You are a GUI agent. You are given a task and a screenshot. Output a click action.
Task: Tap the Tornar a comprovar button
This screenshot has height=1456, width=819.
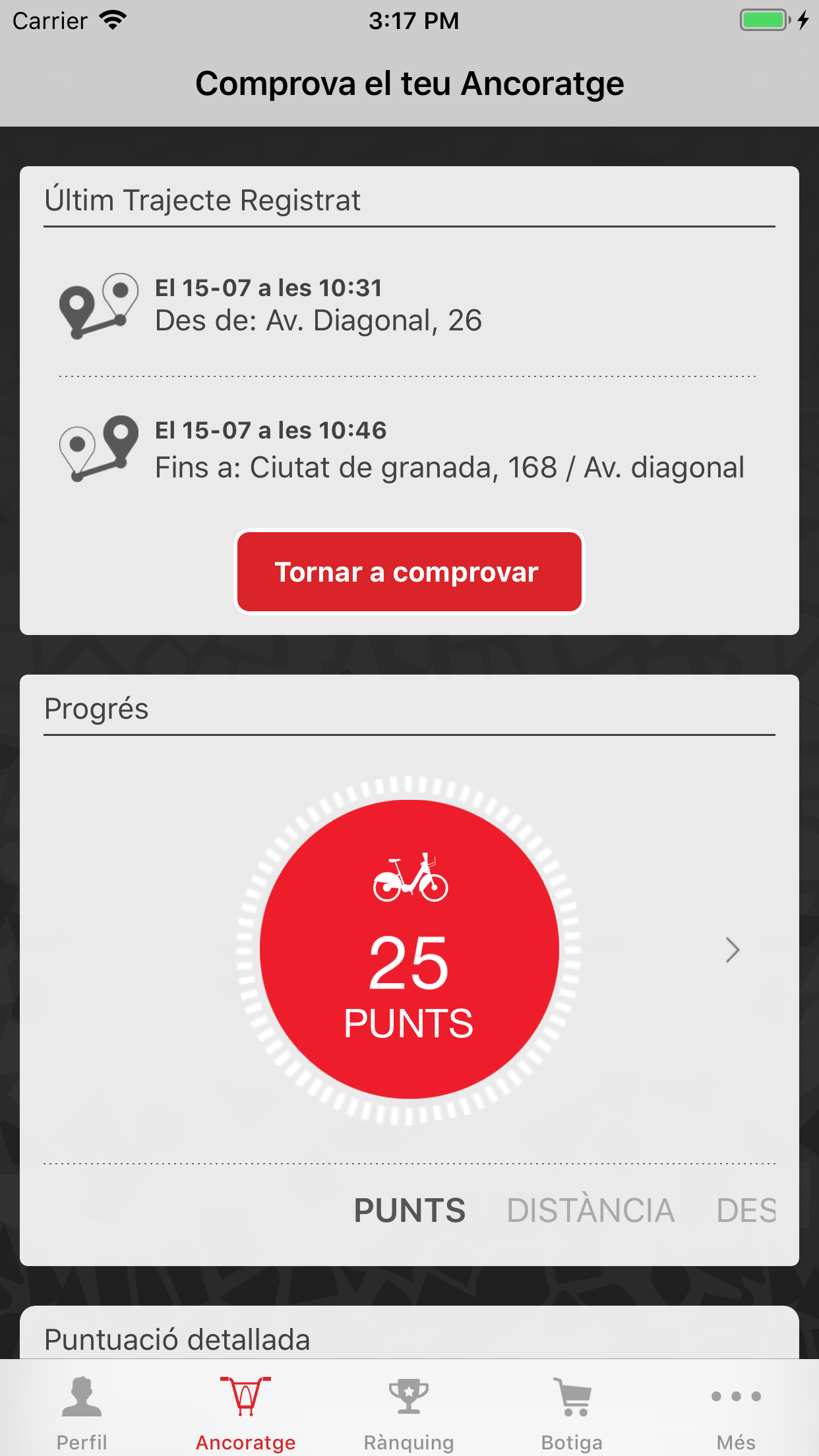coord(409,572)
